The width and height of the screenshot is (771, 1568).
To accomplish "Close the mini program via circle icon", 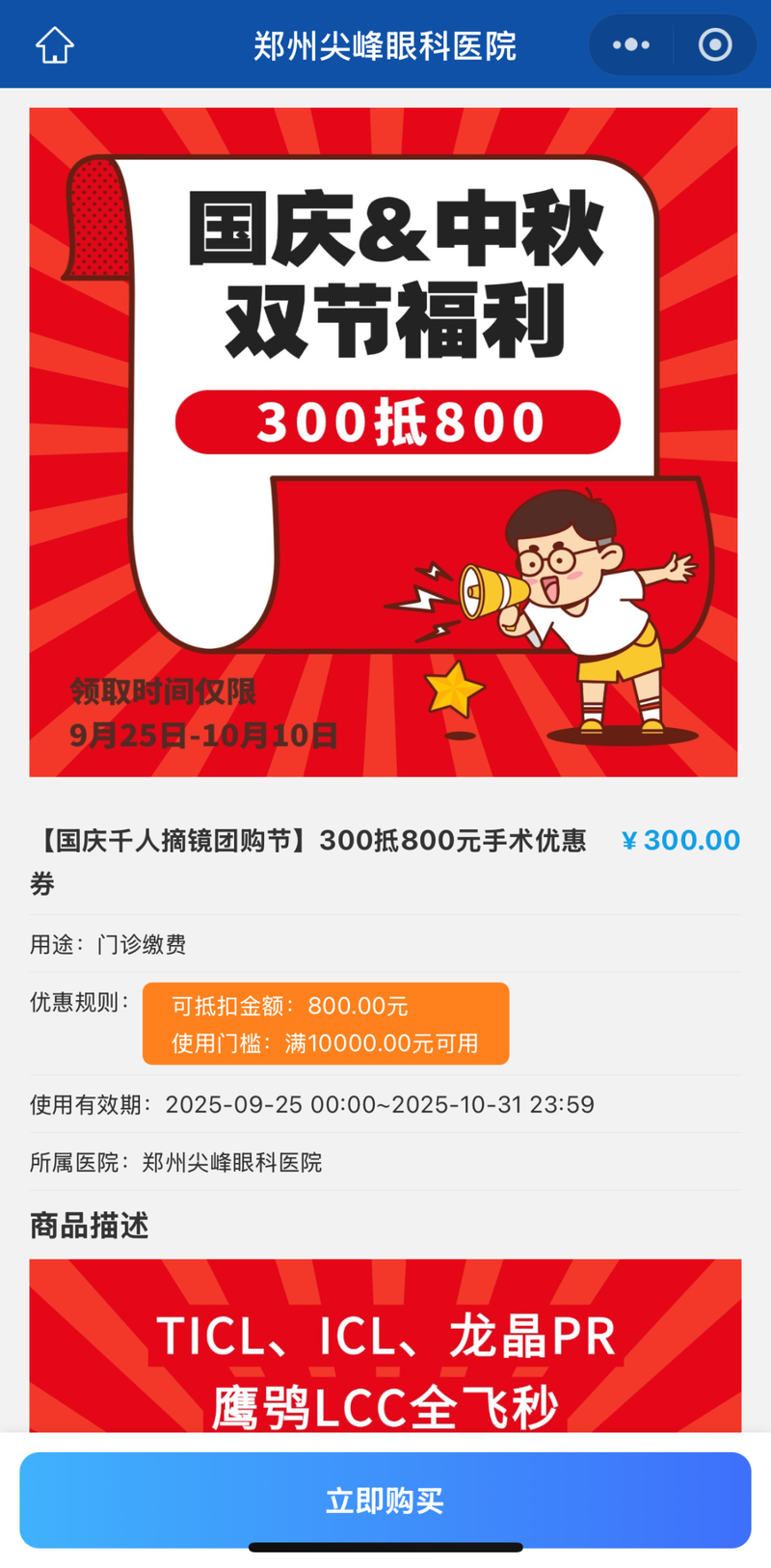I will pos(714,45).
